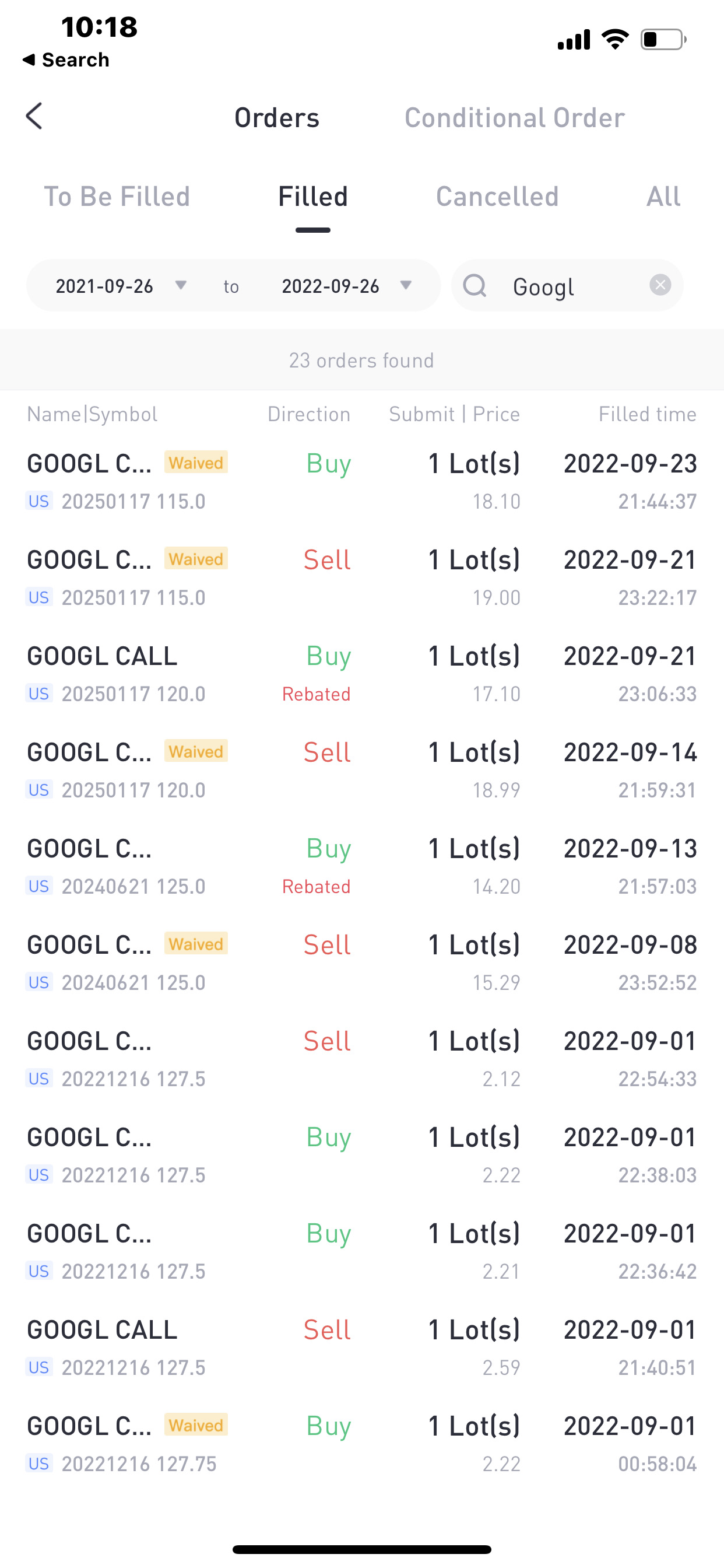Open the Sell order filled at 23:22:17
Screen dimensions: 724x1568
[361, 577]
